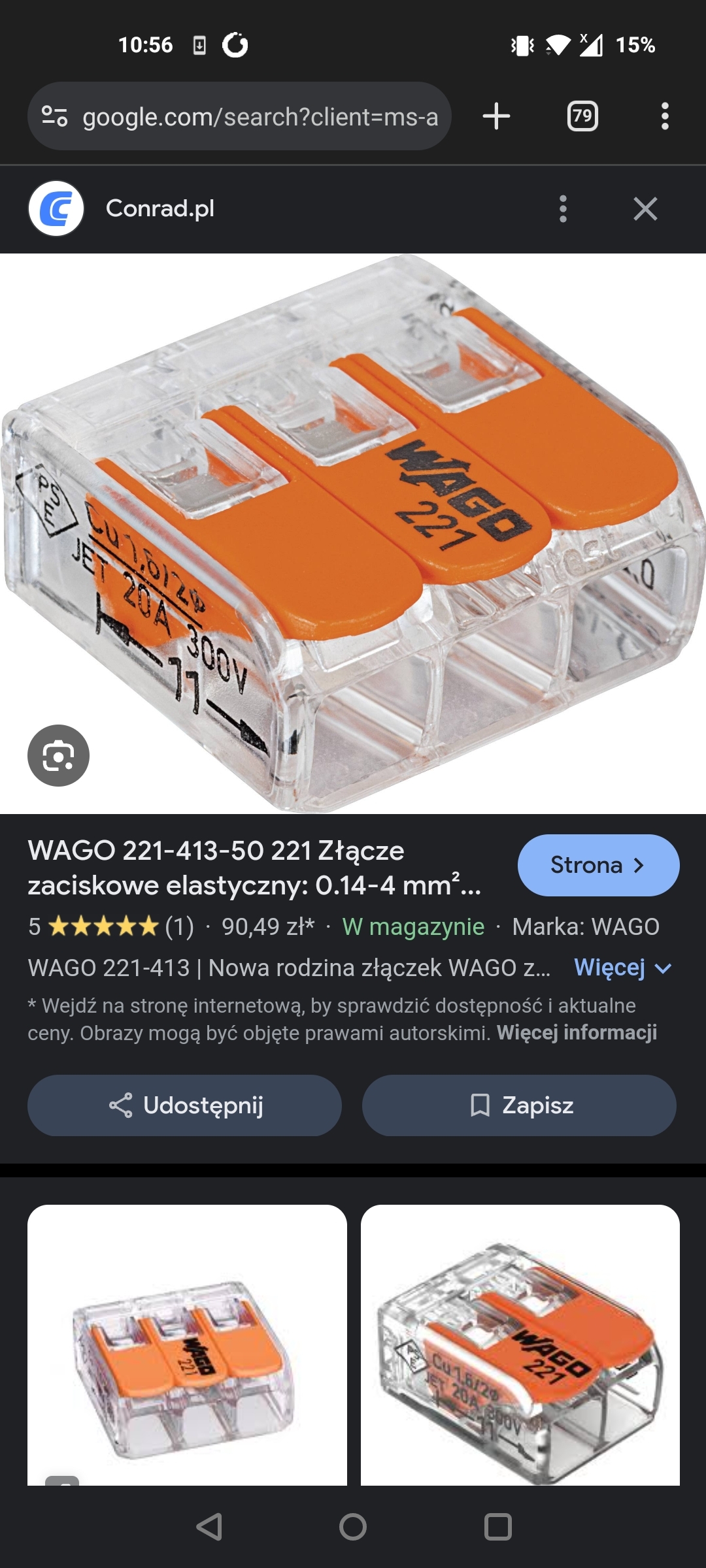Open the Więcej informacji link
Viewport: 706px width, 1568px height.
(577, 1033)
